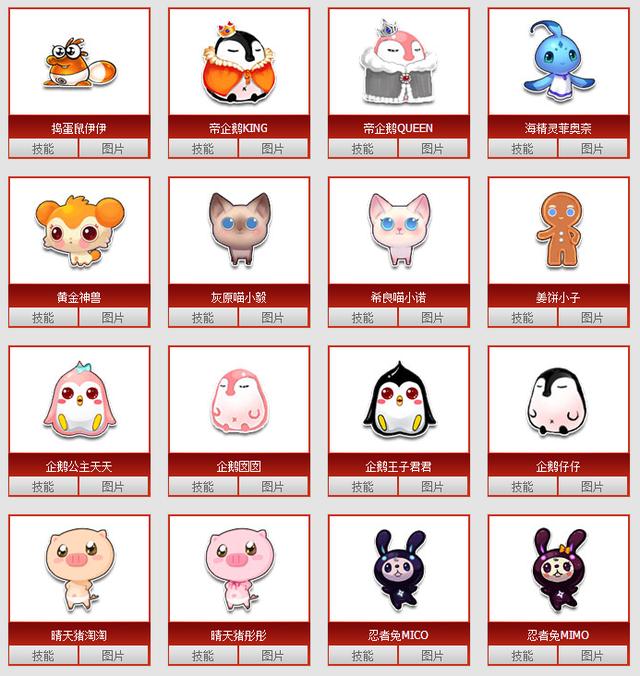Tap 技能 under 捣蛋鼠伊伊
640x676 pixels.
tap(43, 148)
